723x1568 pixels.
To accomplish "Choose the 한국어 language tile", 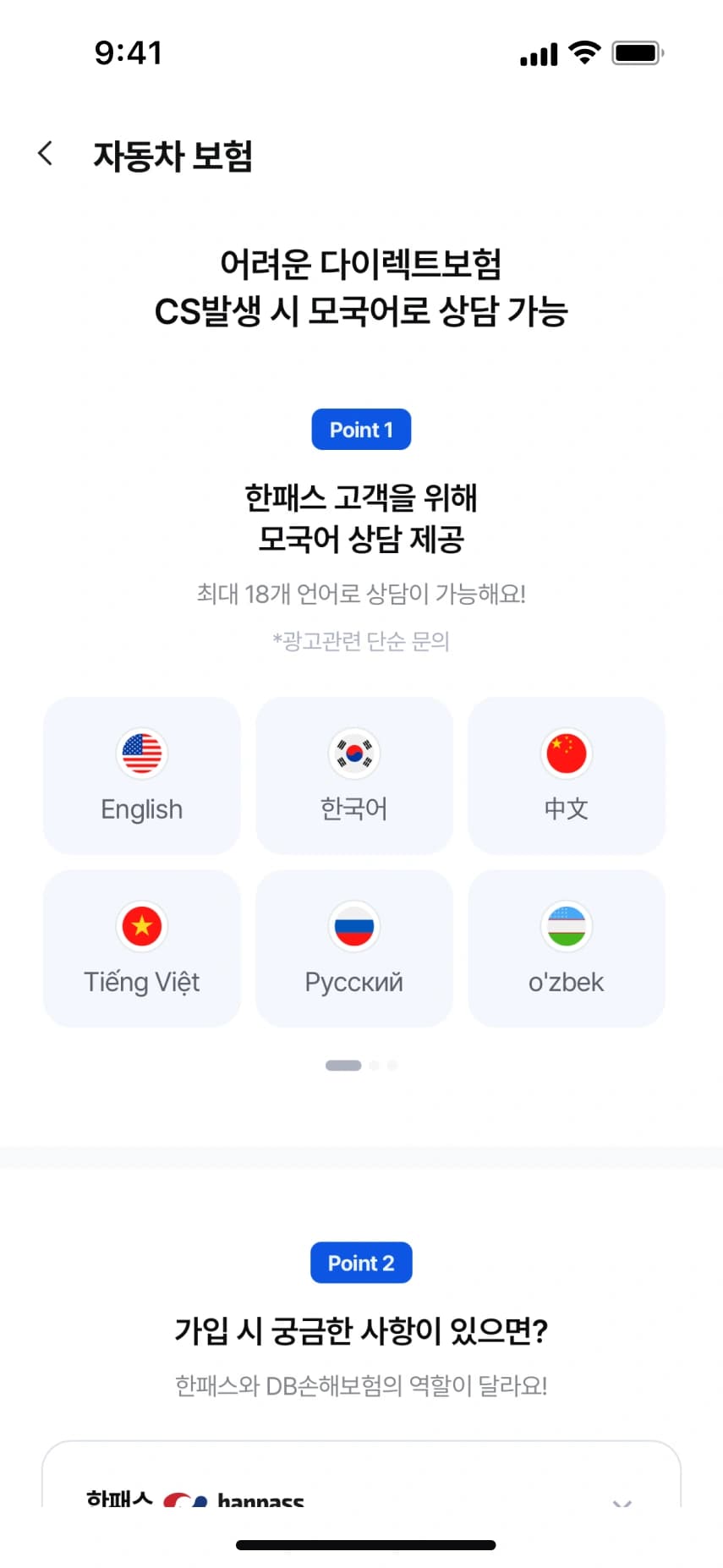I will coord(354,776).
